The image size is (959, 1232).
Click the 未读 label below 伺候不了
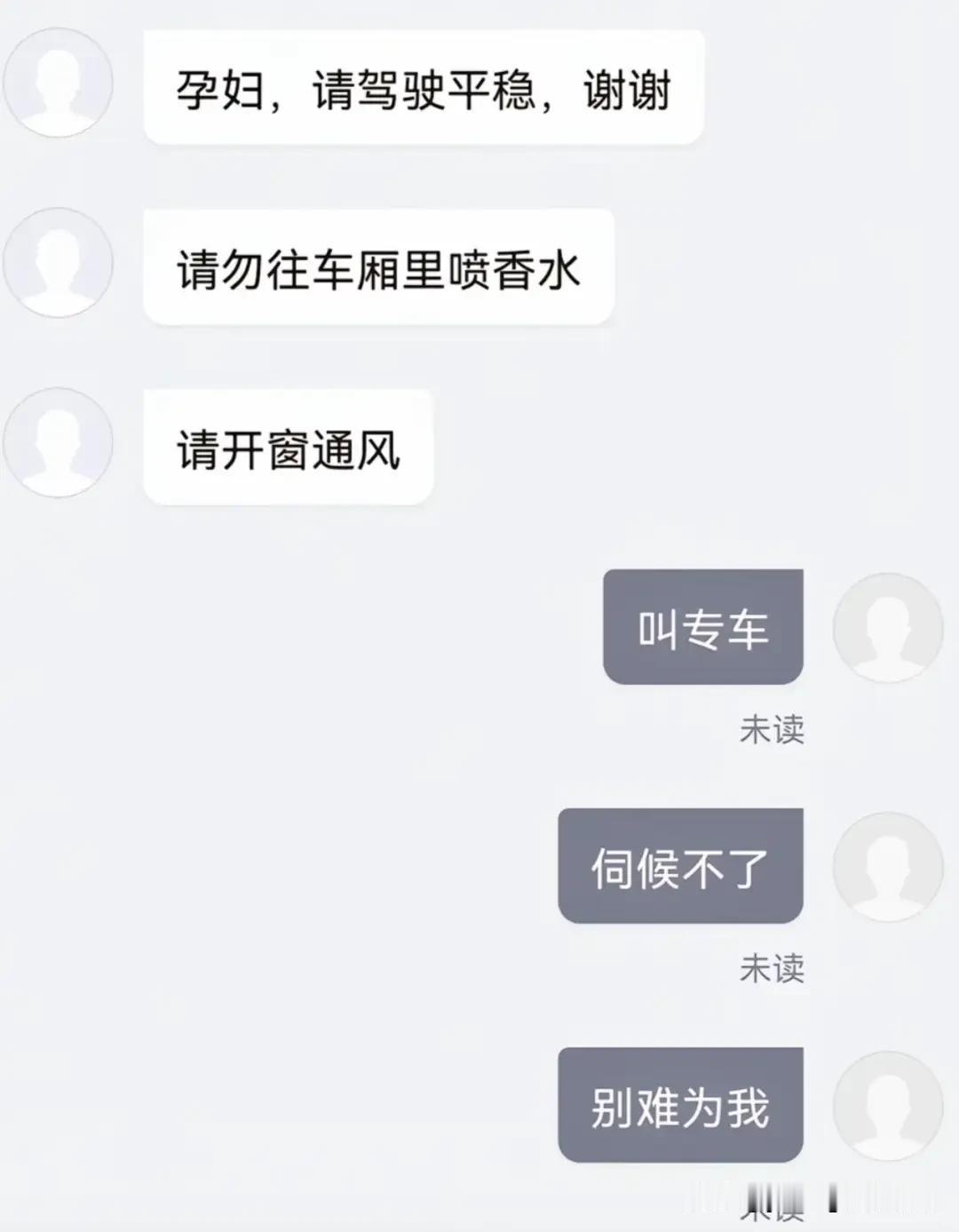771,969
